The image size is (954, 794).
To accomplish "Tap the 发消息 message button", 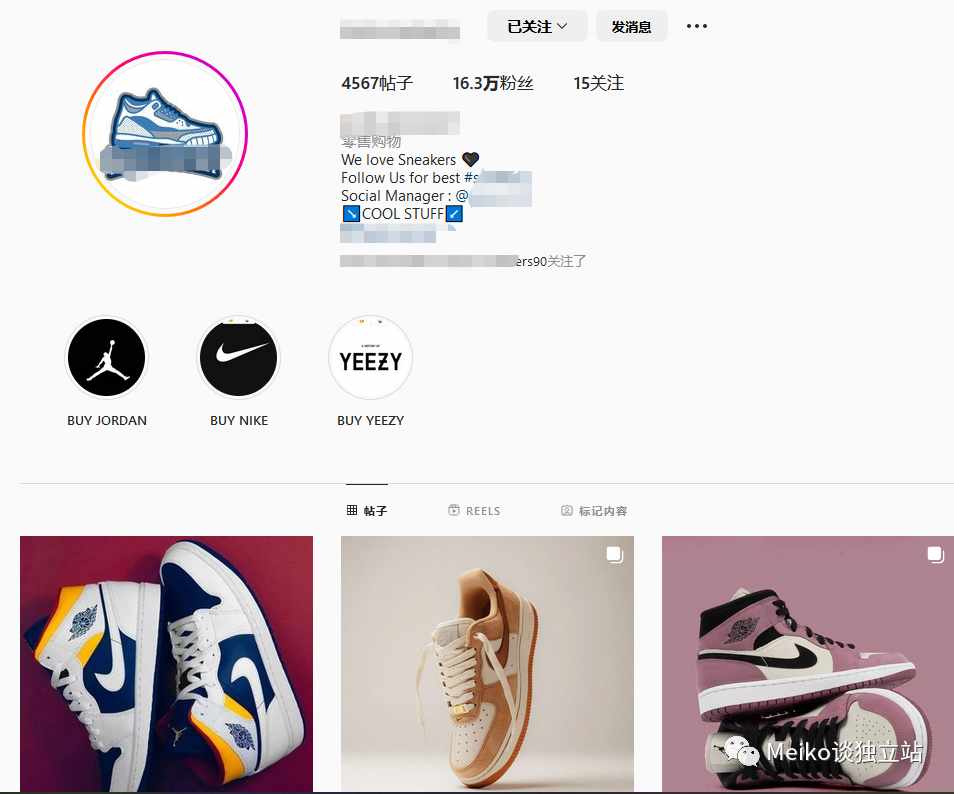I will click(x=631, y=27).
